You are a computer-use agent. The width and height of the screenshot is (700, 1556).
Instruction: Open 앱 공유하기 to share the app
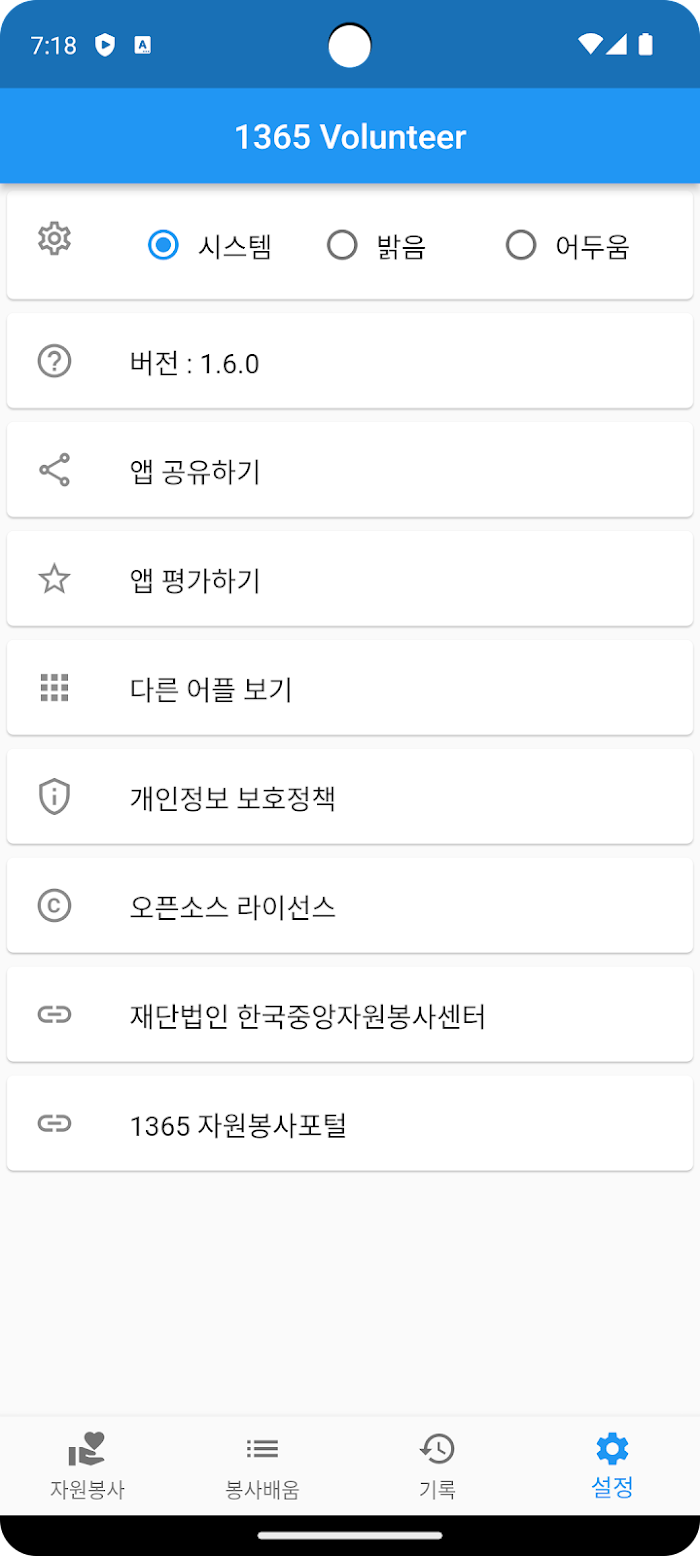pyautogui.click(x=350, y=470)
